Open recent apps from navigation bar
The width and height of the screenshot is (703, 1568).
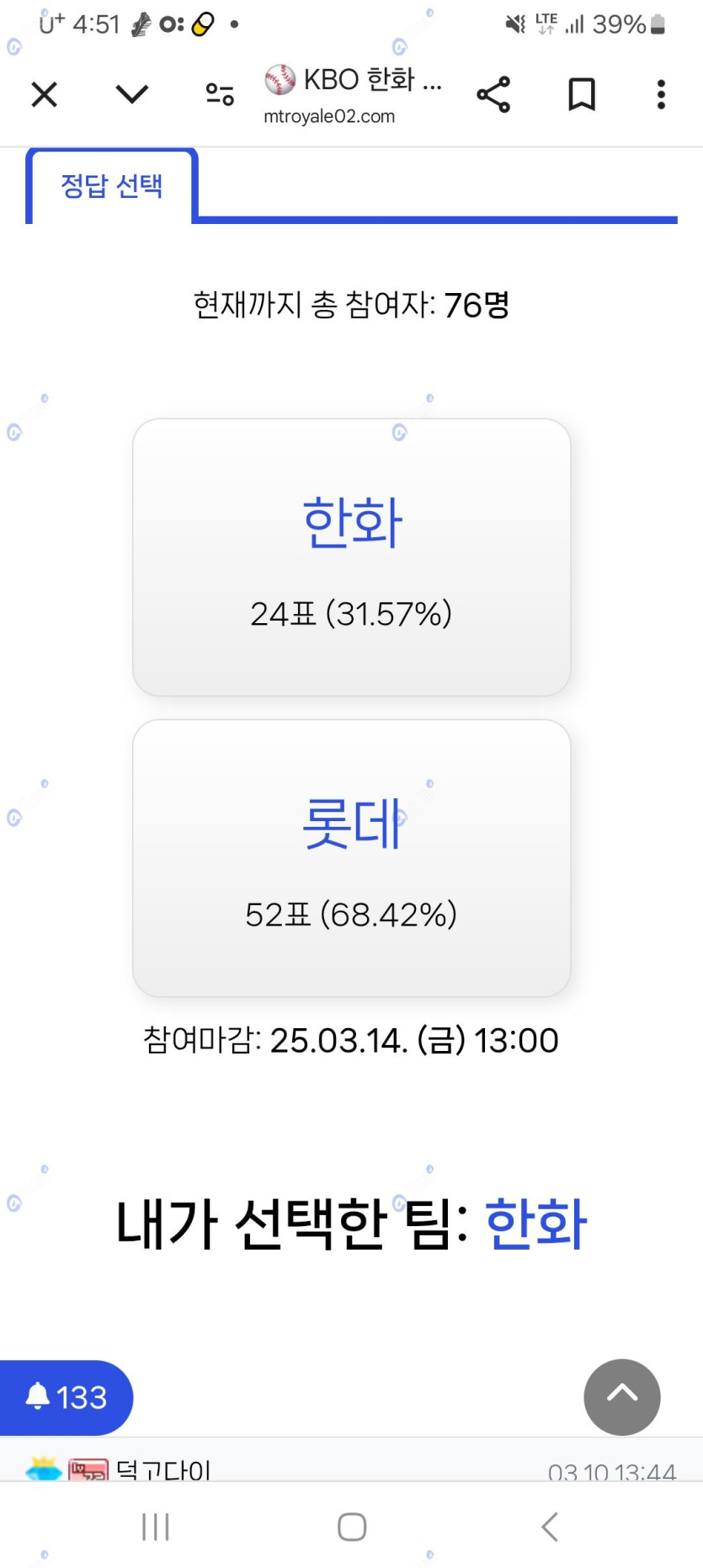pyautogui.click(x=156, y=1526)
